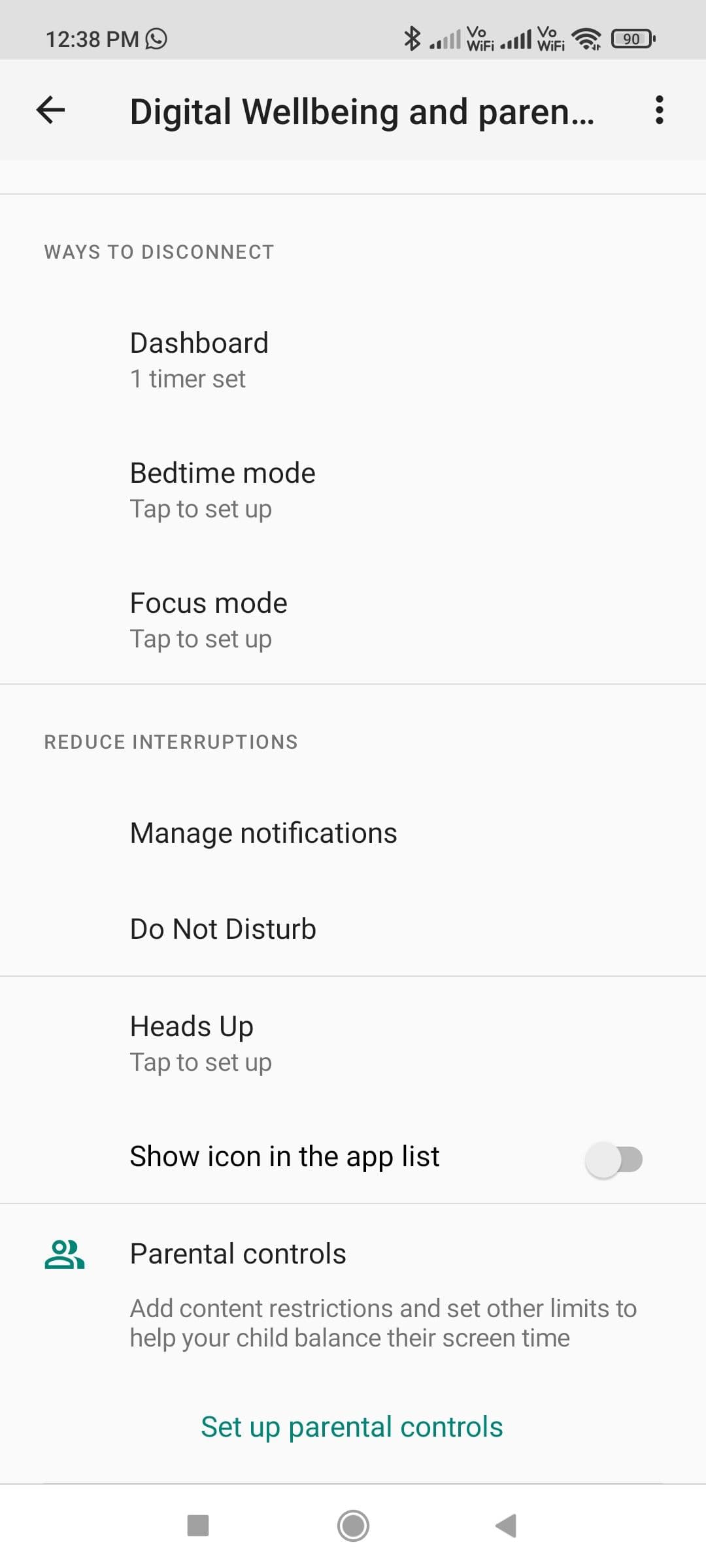Open recent apps from navigation bar
The width and height of the screenshot is (706, 1568).
197,1526
